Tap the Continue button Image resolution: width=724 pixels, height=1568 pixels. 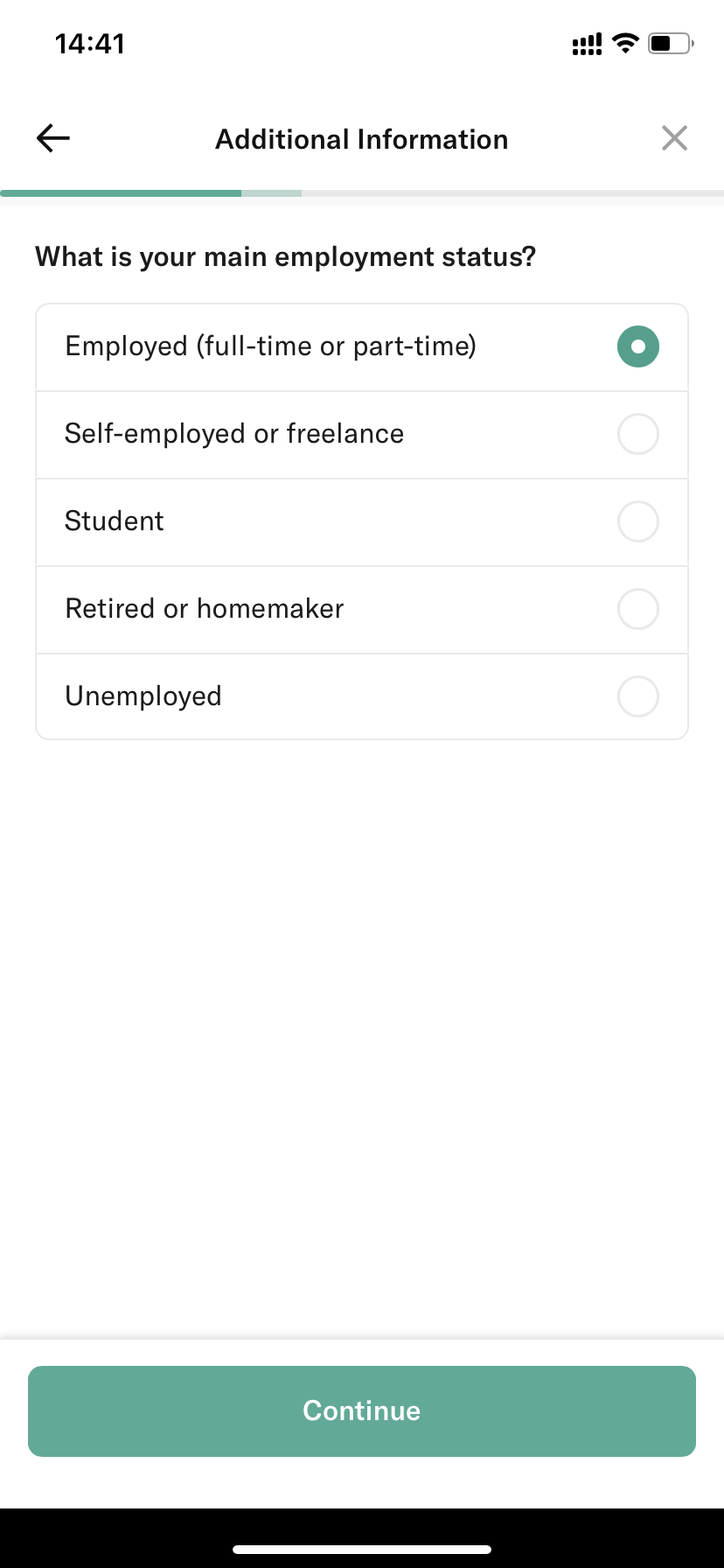(362, 1411)
